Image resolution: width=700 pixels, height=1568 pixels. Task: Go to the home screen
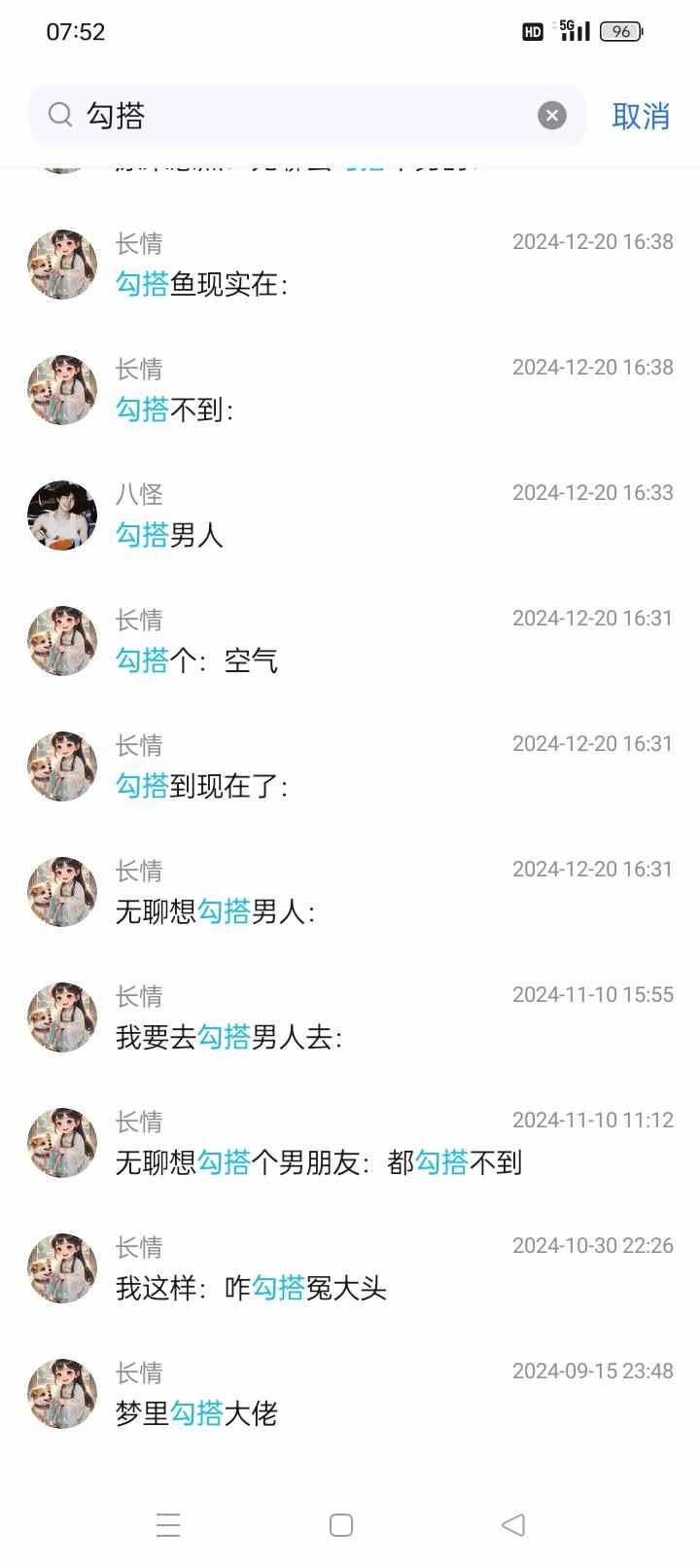(x=341, y=1524)
